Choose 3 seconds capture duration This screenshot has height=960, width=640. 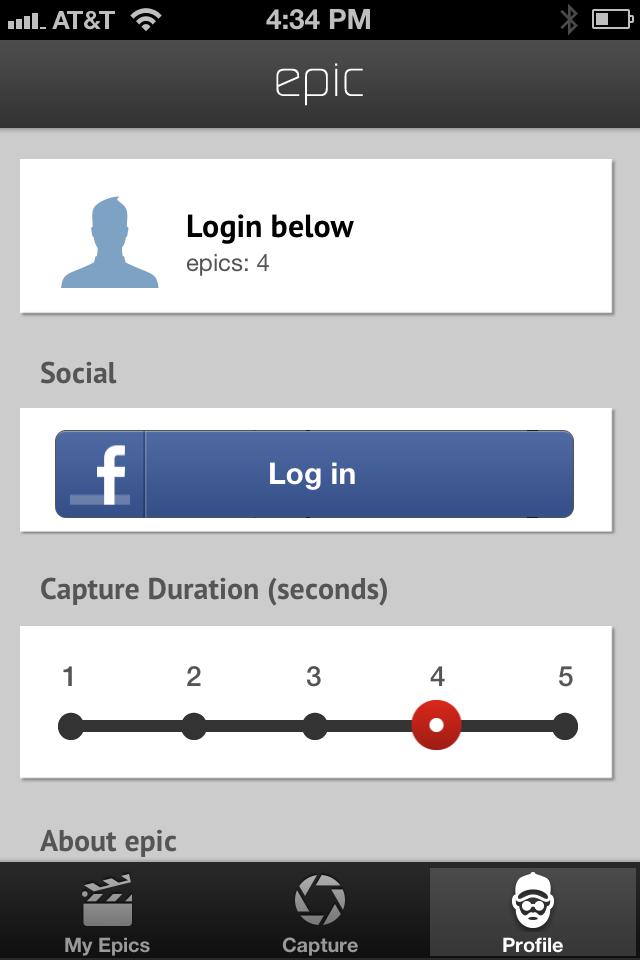pyautogui.click(x=315, y=726)
